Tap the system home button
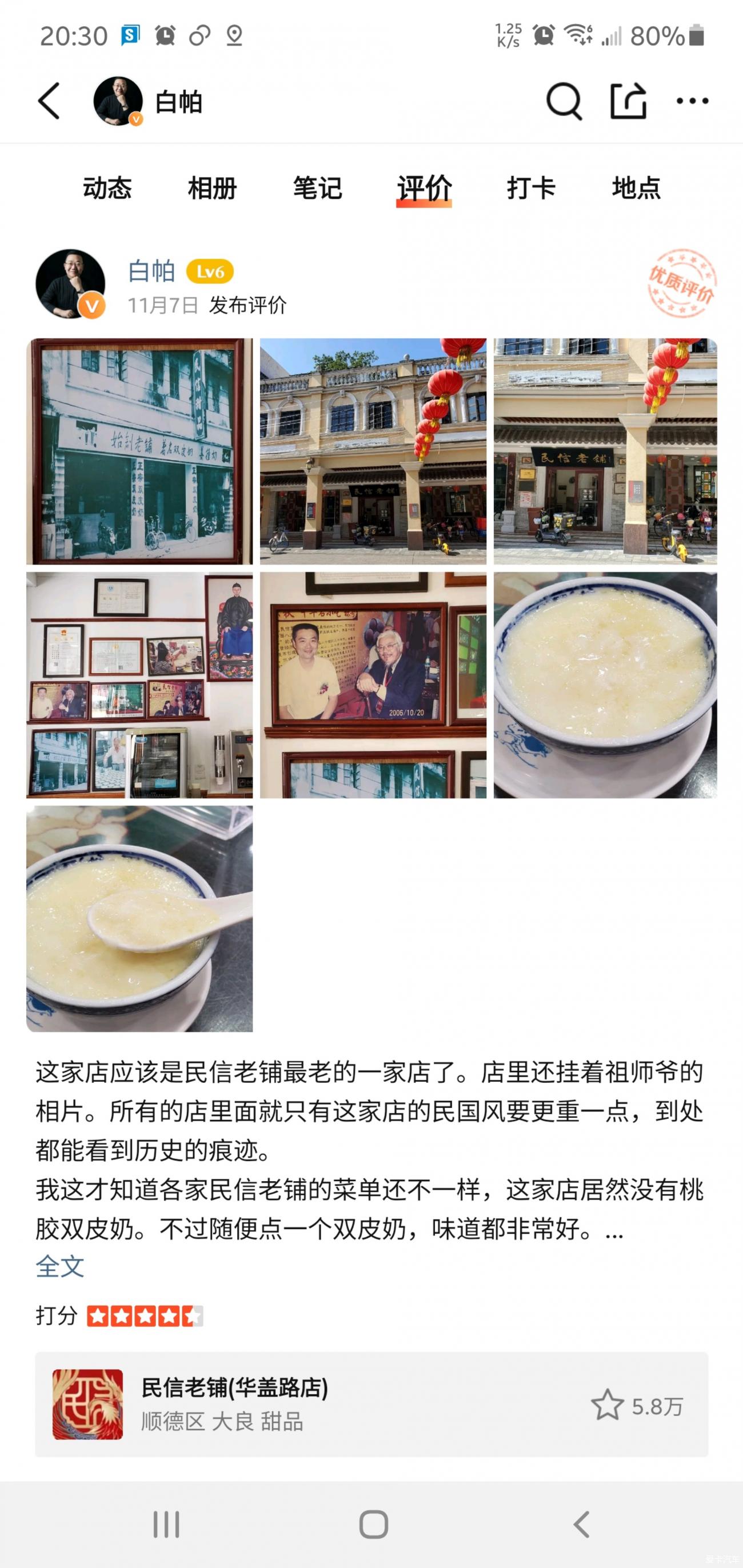Viewport: 743px width, 1568px height. coord(373,1525)
